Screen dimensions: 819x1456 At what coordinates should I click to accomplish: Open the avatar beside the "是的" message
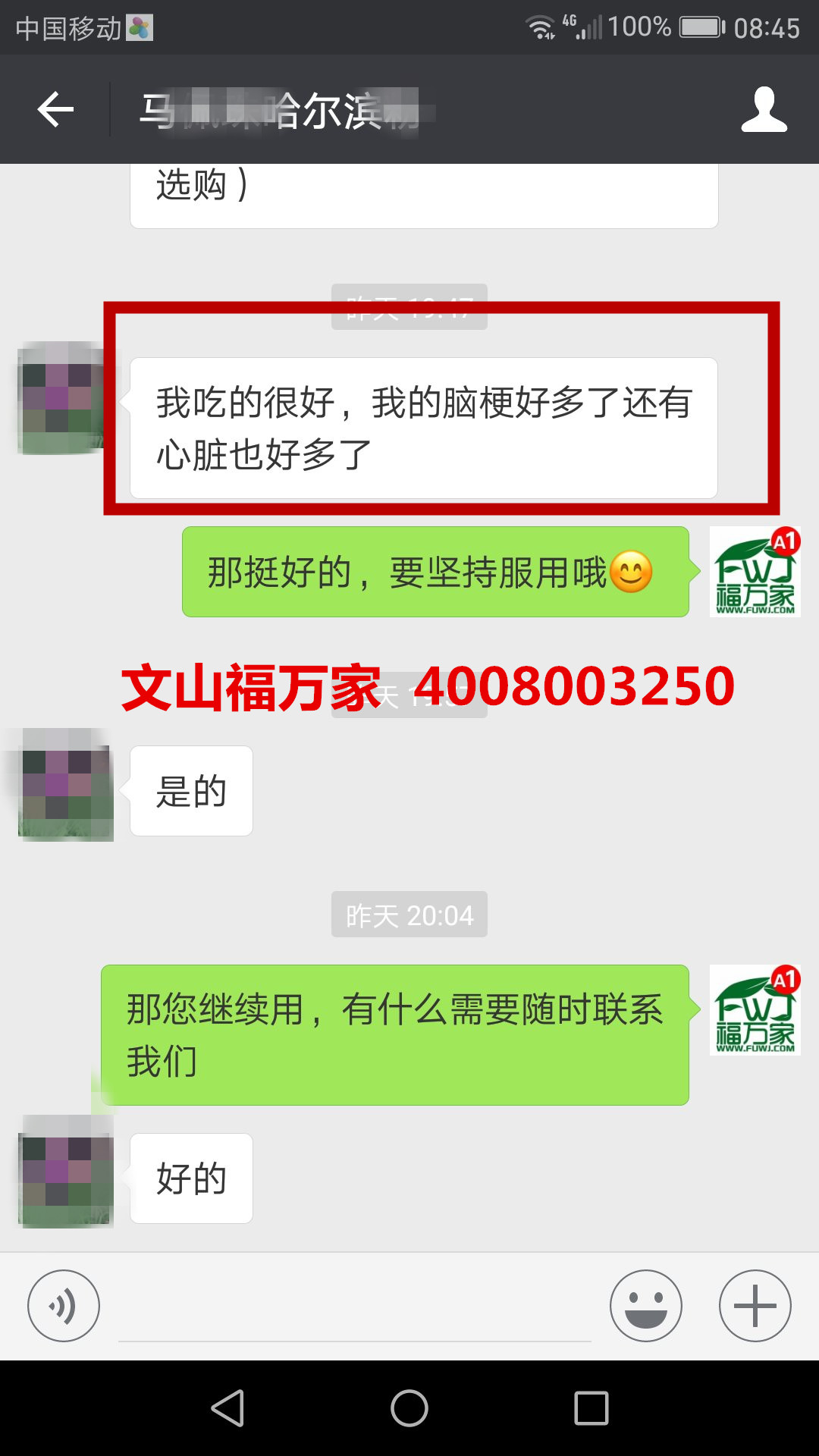pos(66,785)
